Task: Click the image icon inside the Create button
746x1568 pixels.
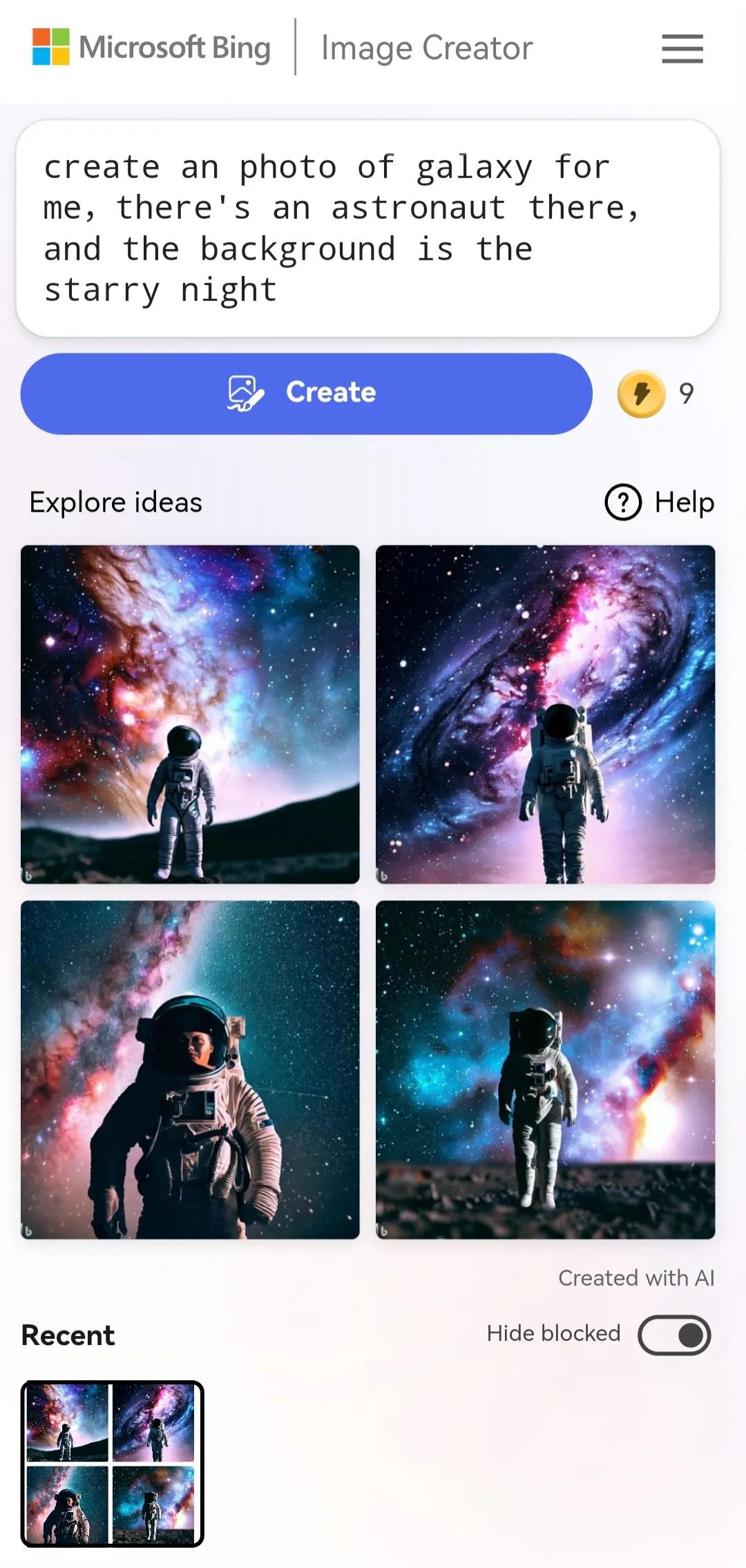Action: (x=246, y=392)
